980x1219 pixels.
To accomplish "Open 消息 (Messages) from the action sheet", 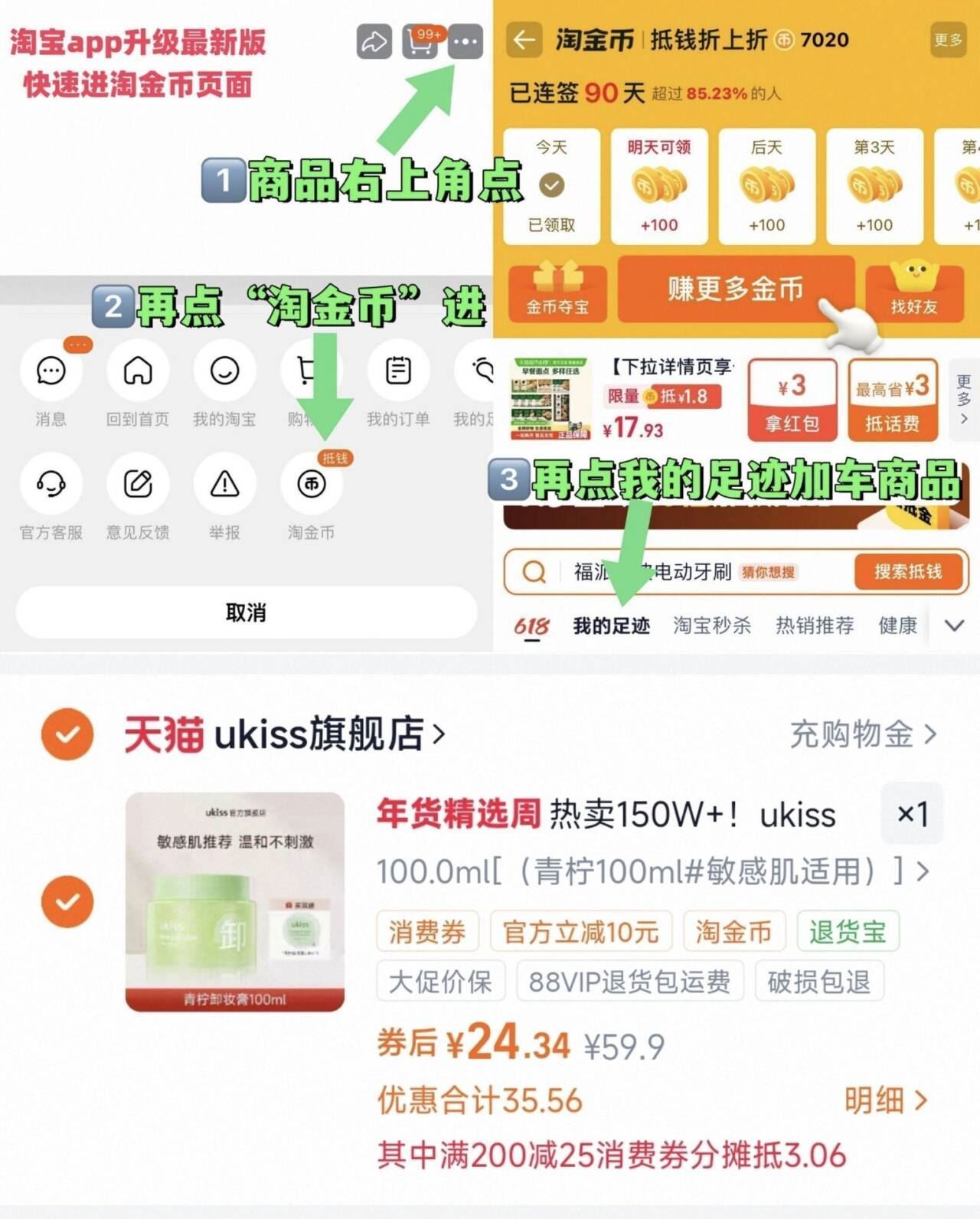I will click(51, 371).
